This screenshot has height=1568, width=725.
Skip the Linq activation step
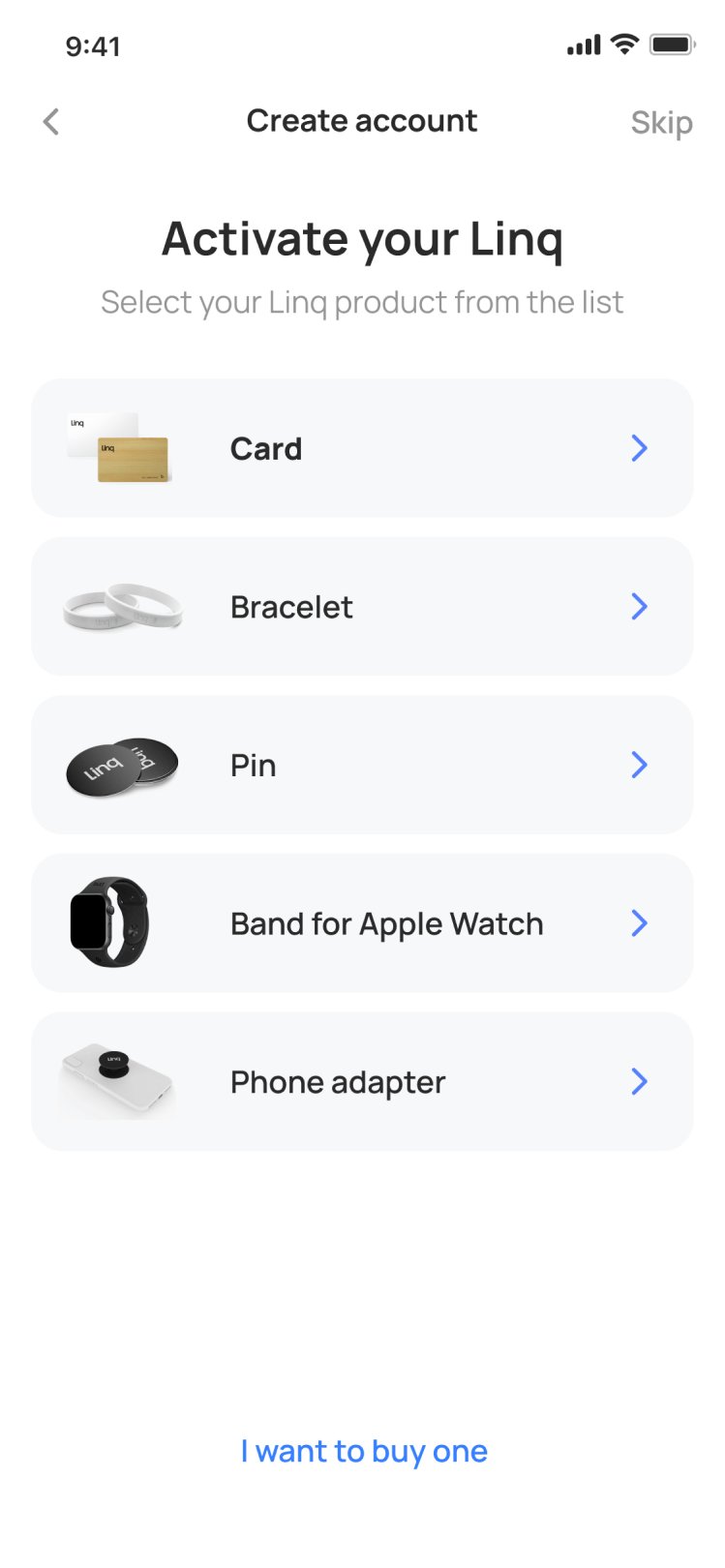pos(661,123)
